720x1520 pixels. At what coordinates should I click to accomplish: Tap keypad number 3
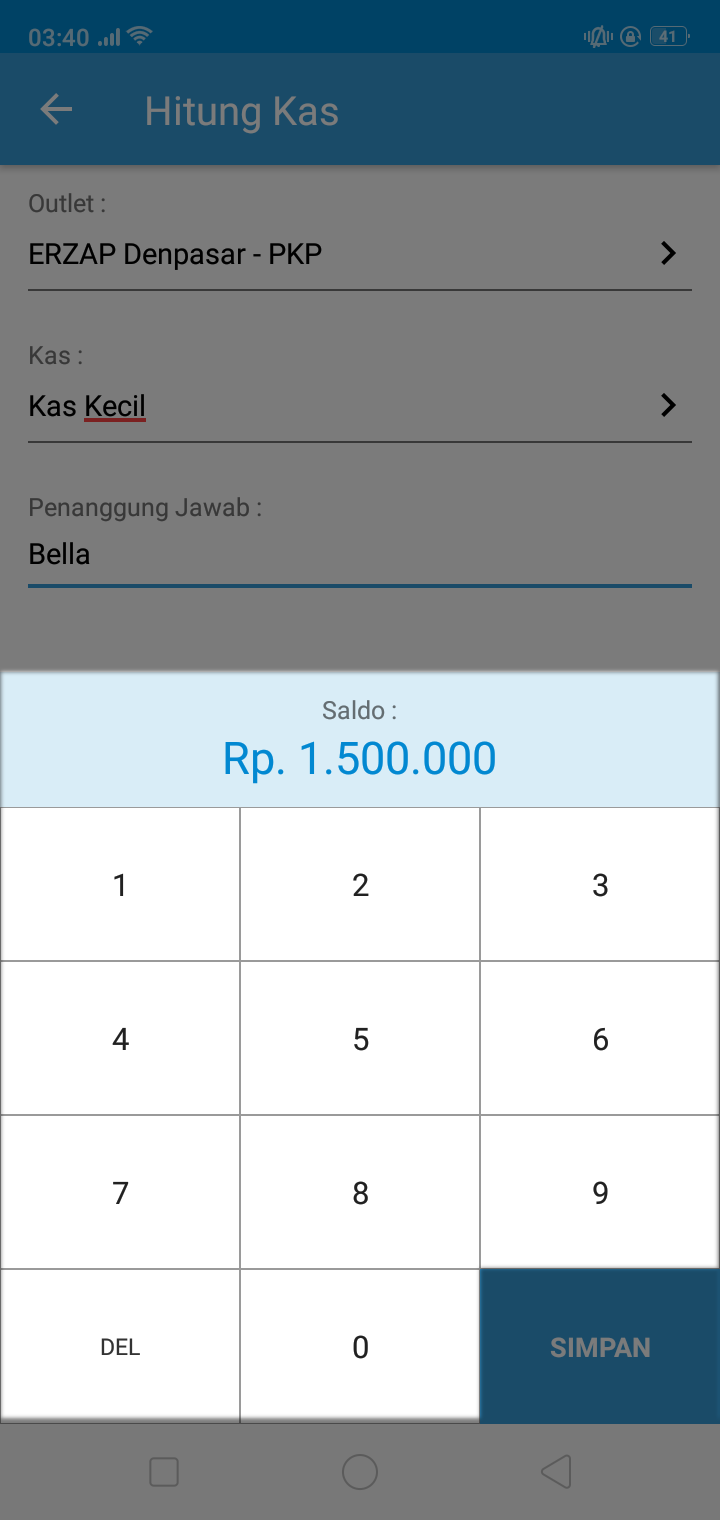(x=600, y=885)
